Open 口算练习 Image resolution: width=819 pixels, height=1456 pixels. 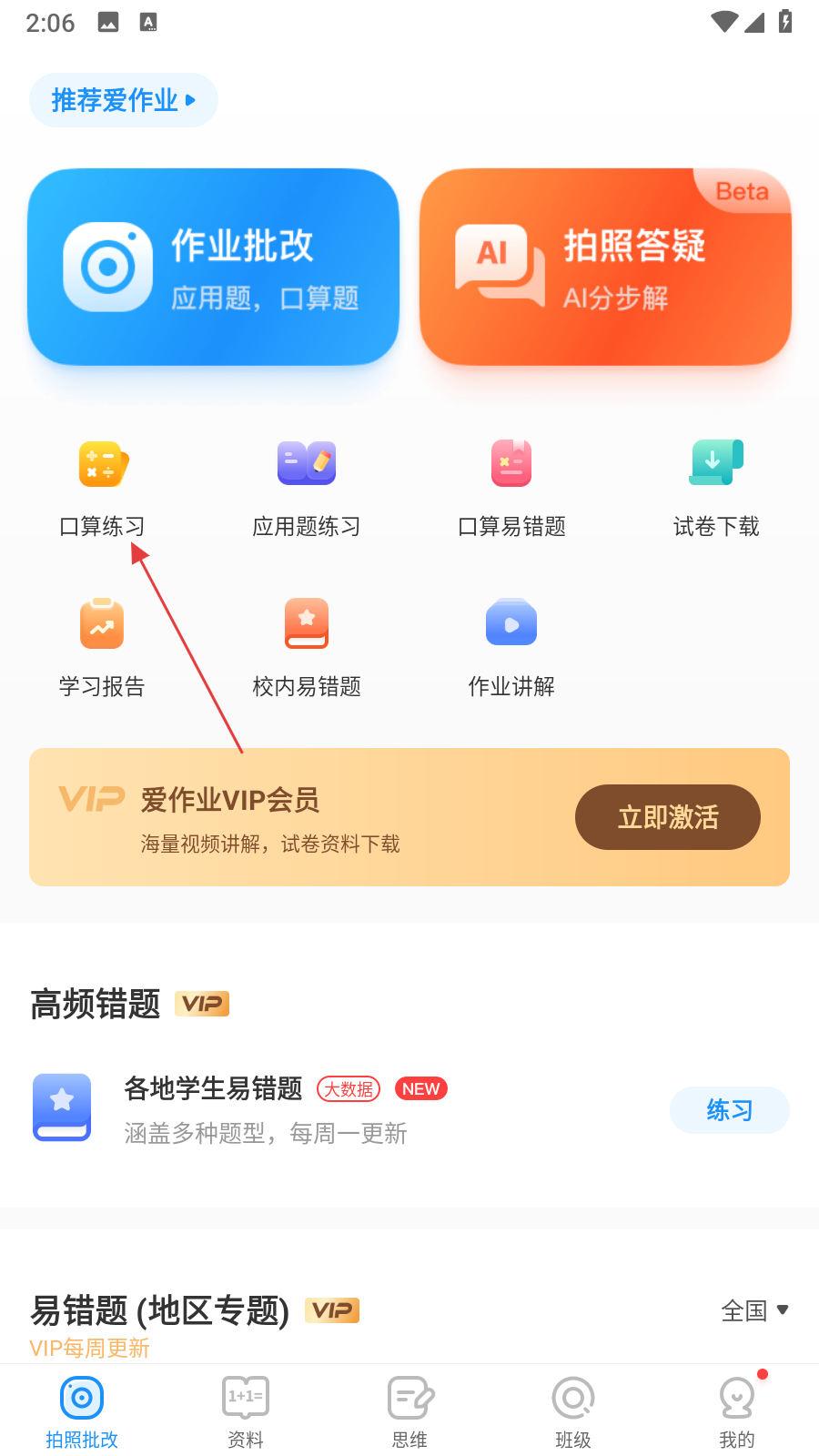102,488
